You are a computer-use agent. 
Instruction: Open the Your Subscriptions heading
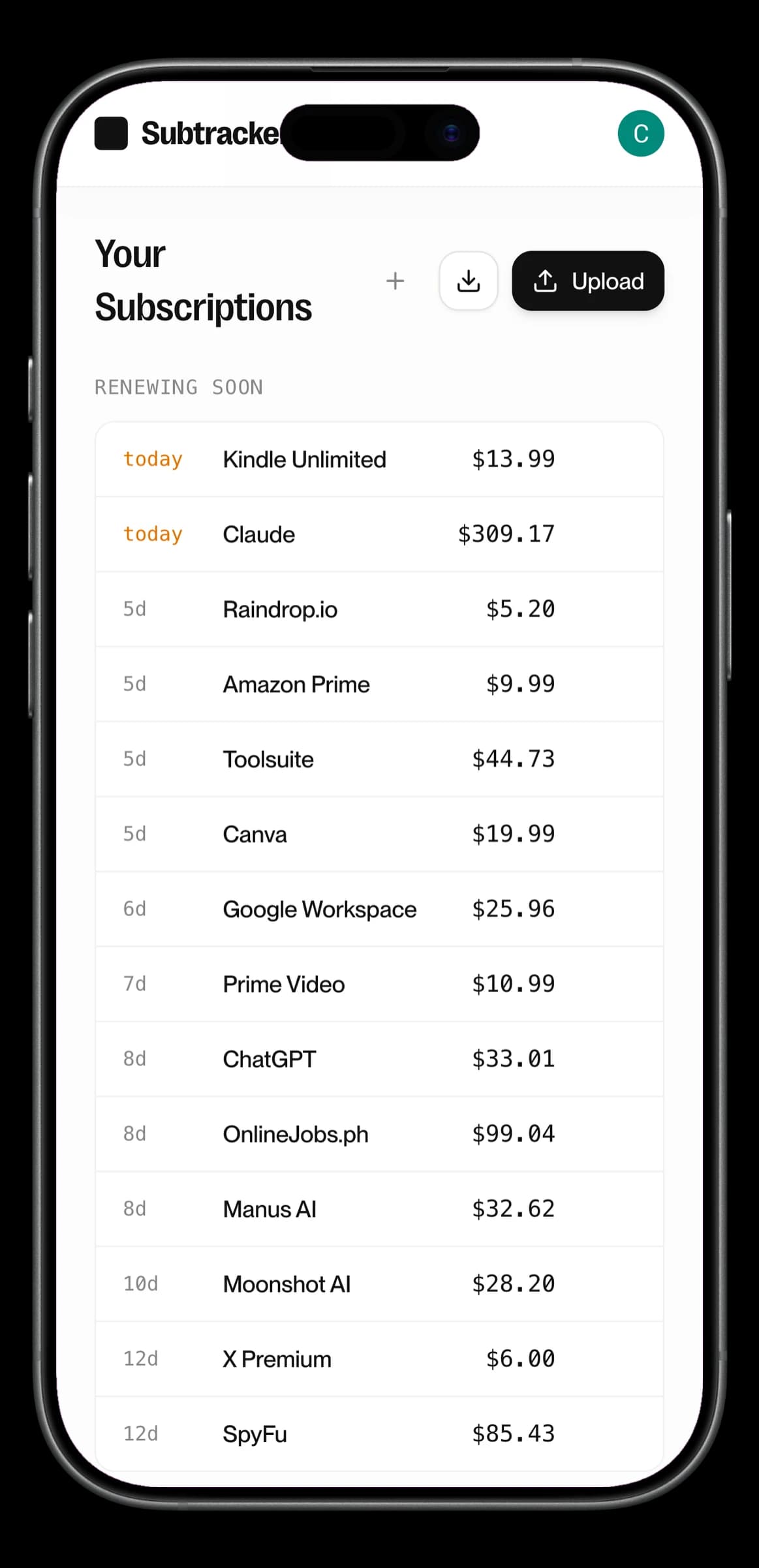(x=203, y=281)
